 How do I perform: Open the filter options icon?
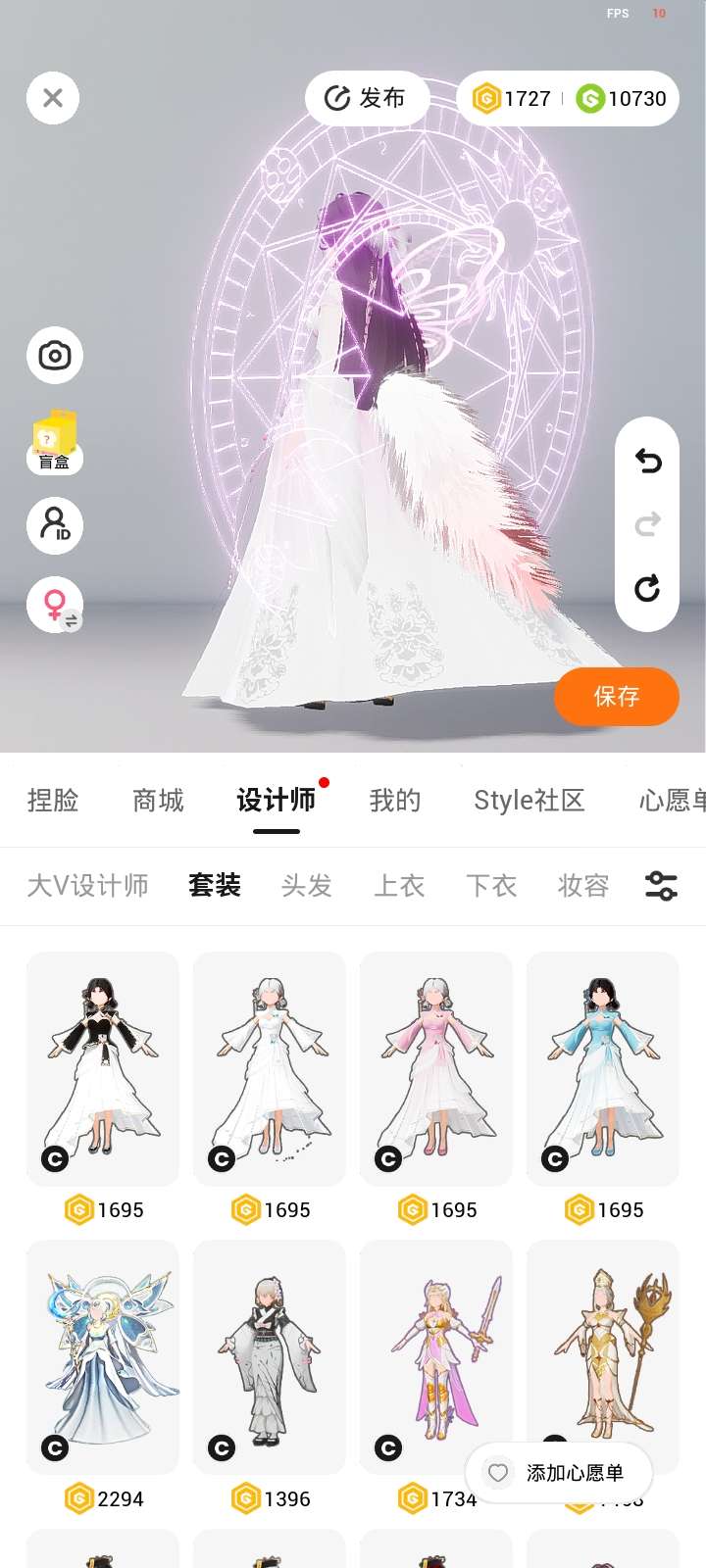tap(661, 886)
